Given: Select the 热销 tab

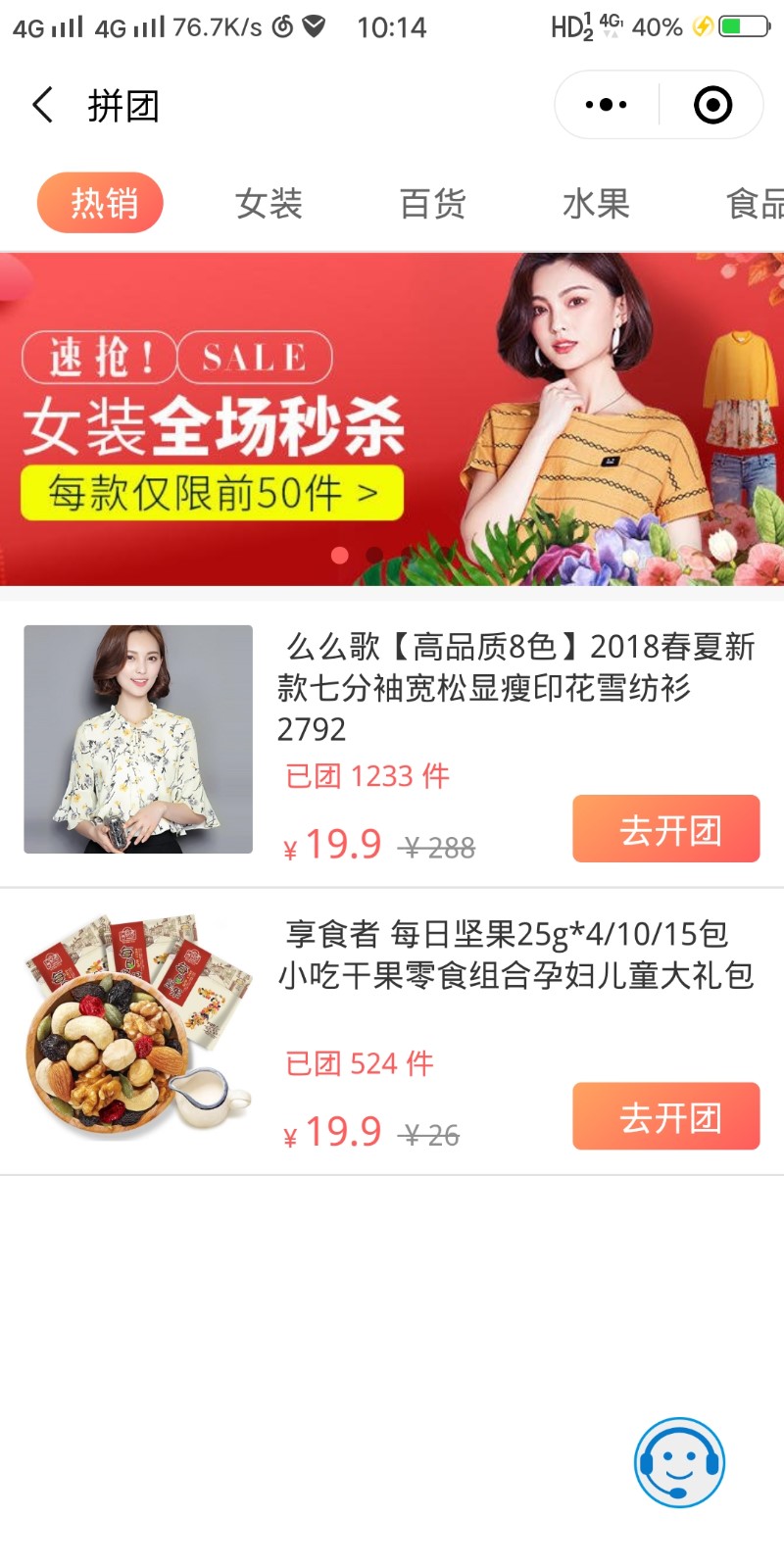Looking at the screenshot, I should tap(101, 203).
